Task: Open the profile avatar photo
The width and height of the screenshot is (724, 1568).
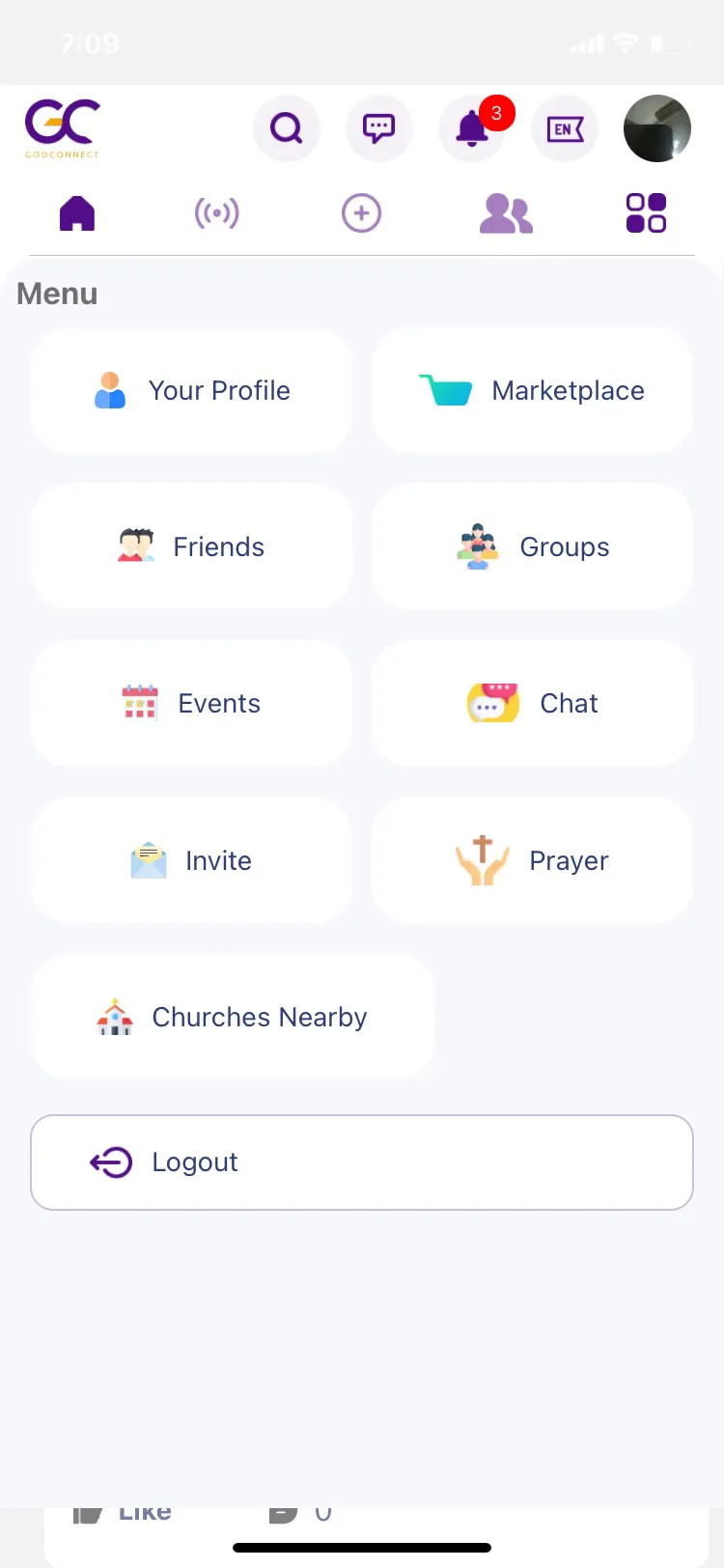Action: tap(657, 128)
